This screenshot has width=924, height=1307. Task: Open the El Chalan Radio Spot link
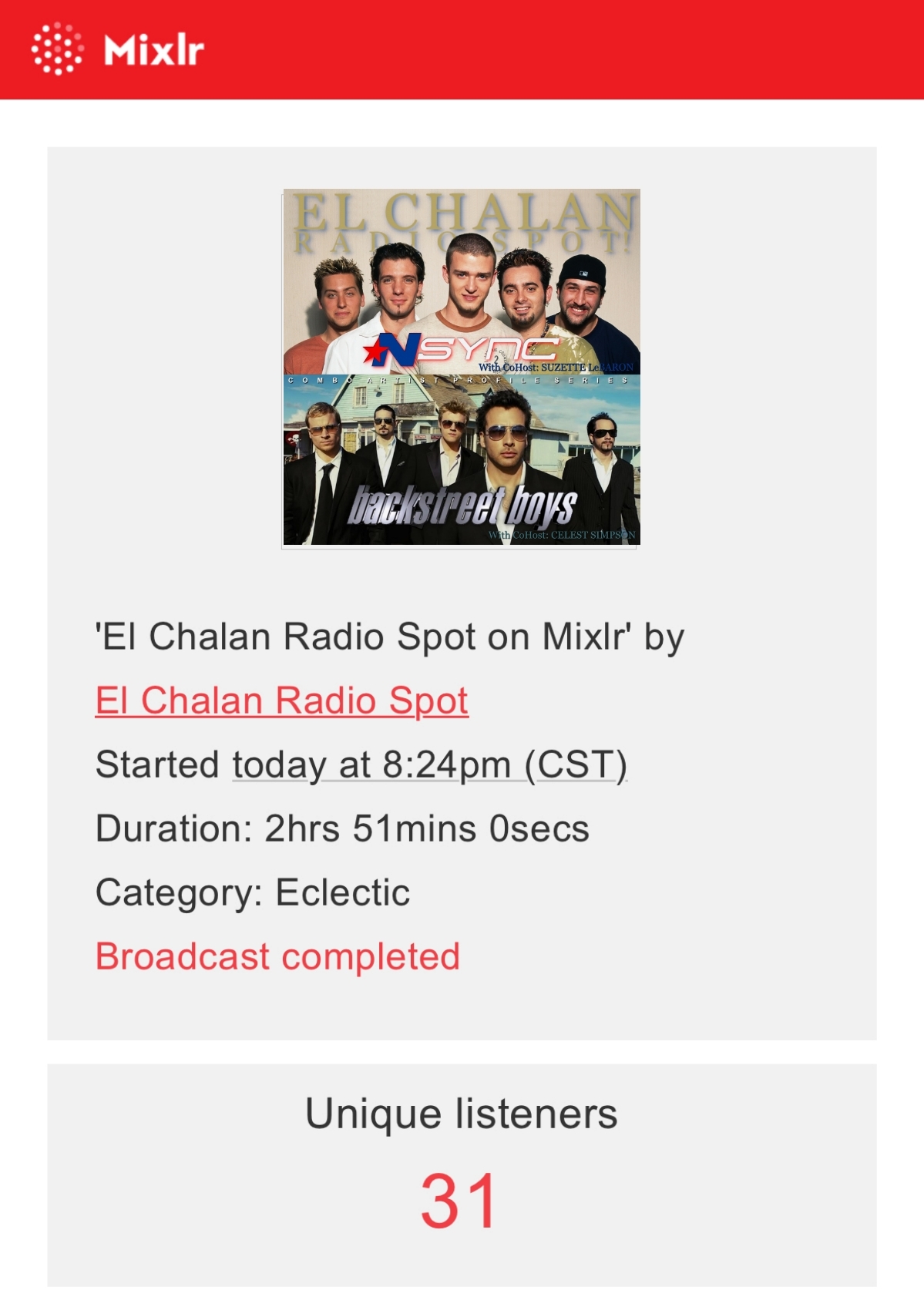click(x=281, y=701)
